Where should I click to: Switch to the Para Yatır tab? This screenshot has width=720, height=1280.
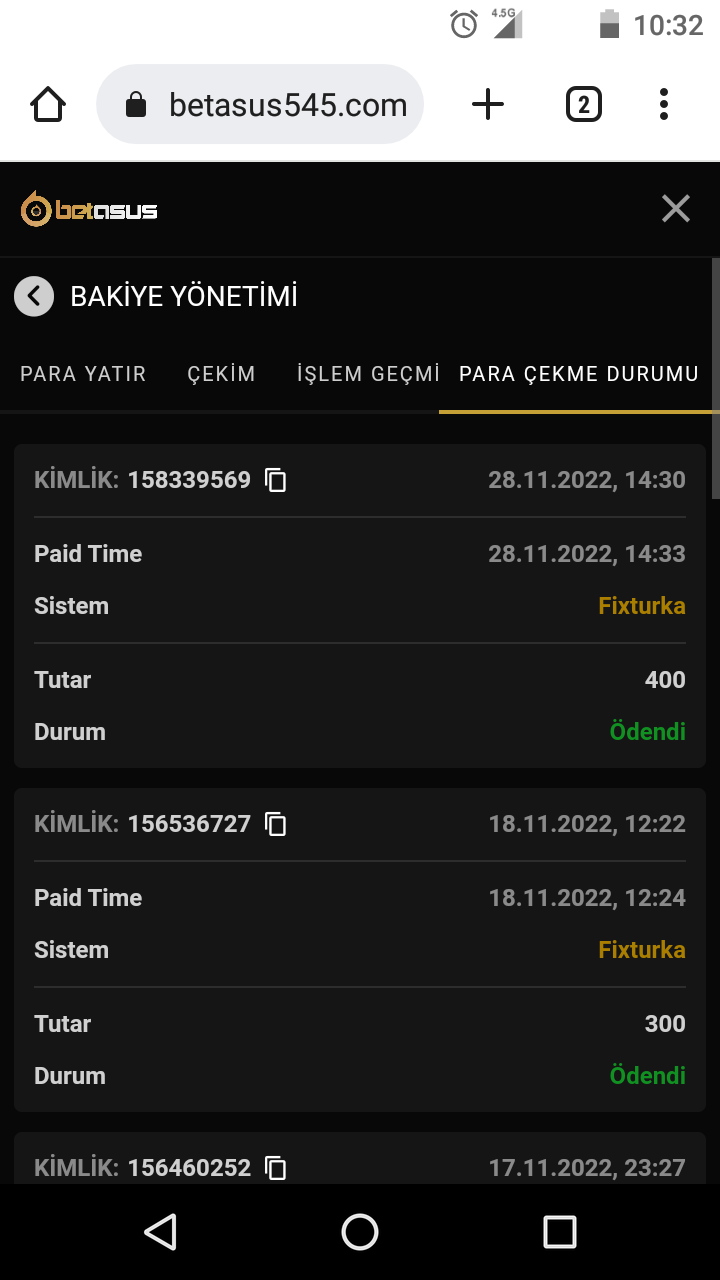pyautogui.click(x=83, y=374)
